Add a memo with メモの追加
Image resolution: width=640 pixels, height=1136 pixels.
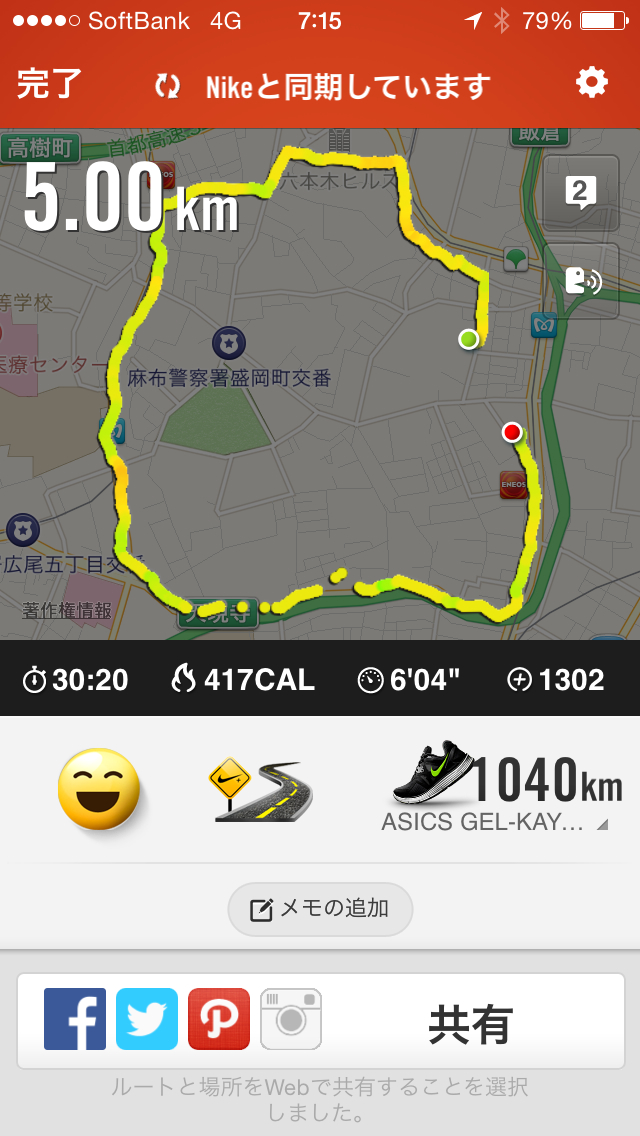coord(320,909)
